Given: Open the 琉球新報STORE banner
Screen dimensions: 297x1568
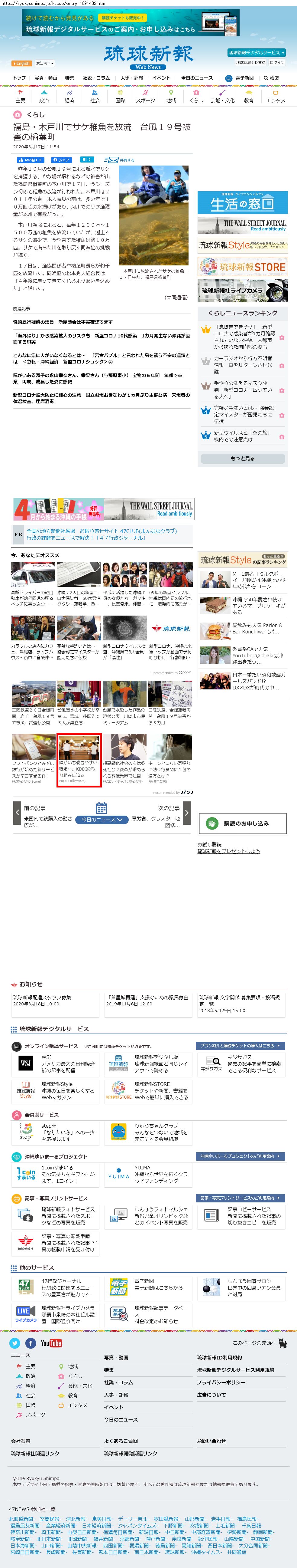Looking at the screenshot, I should point(242,267).
